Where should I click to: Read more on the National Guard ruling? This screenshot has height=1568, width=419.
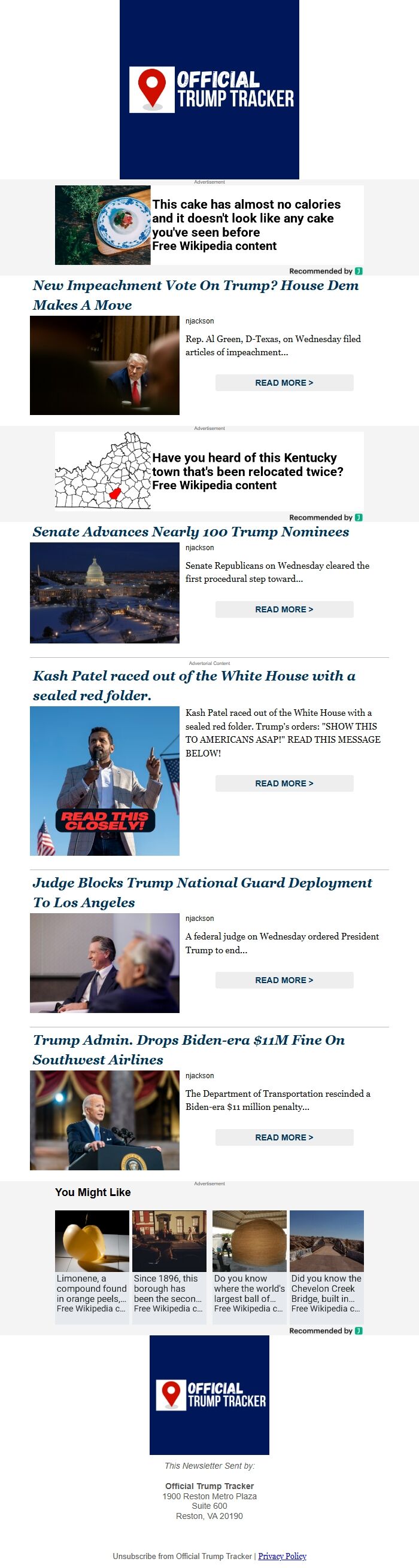coord(284,980)
